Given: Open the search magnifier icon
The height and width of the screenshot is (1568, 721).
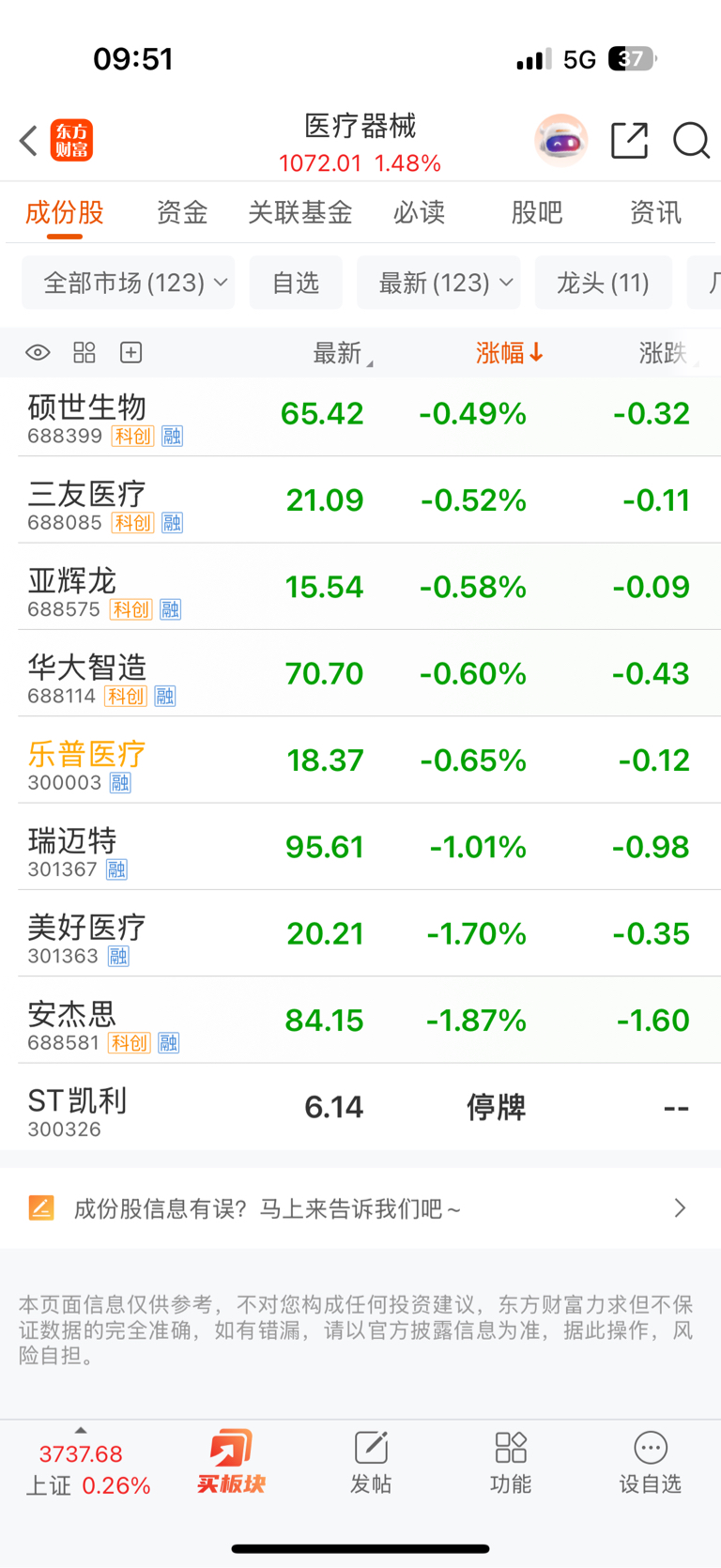Looking at the screenshot, I should pyautogui.click(x=691, y=141).
